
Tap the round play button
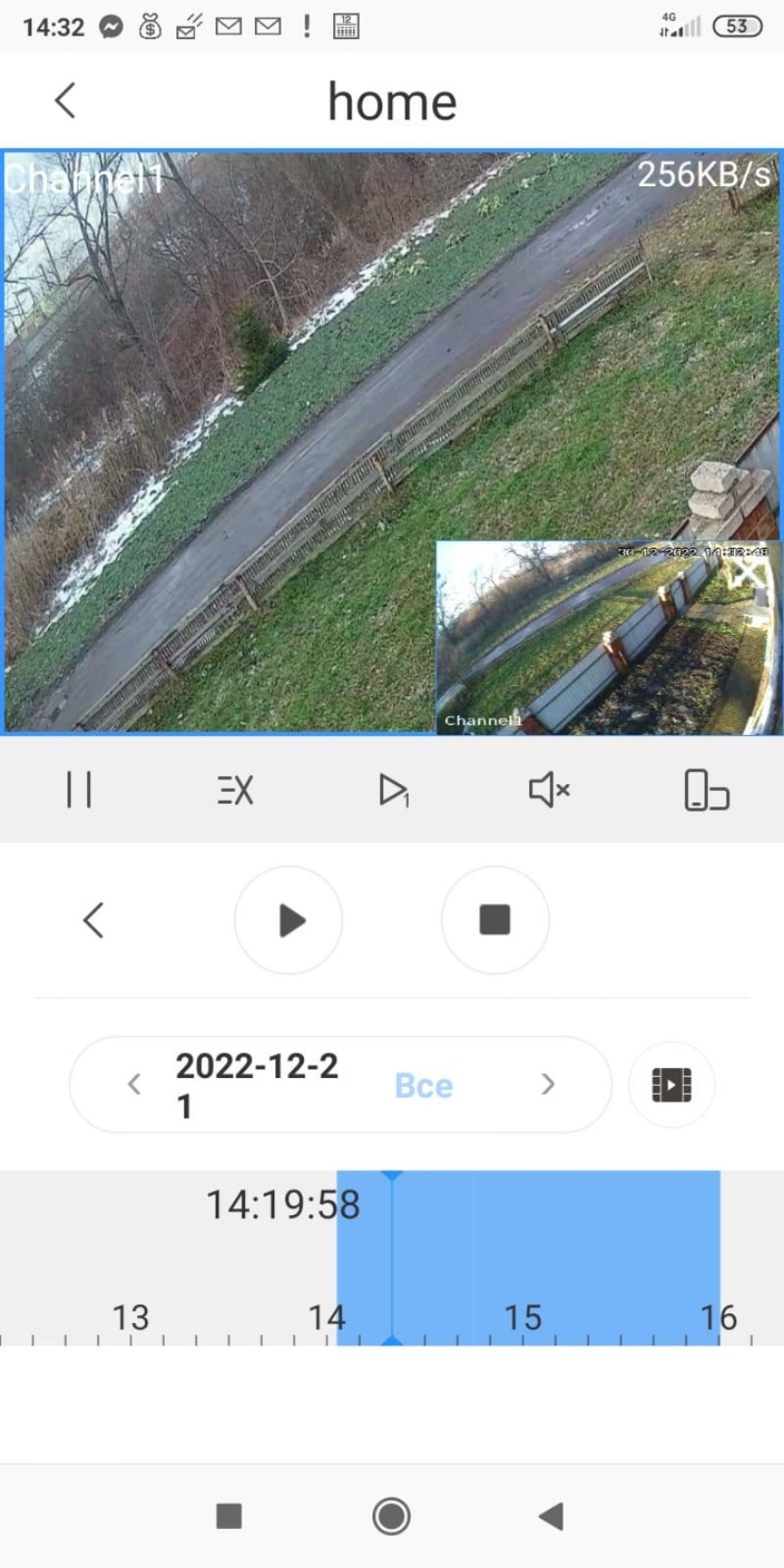point(289,920)
